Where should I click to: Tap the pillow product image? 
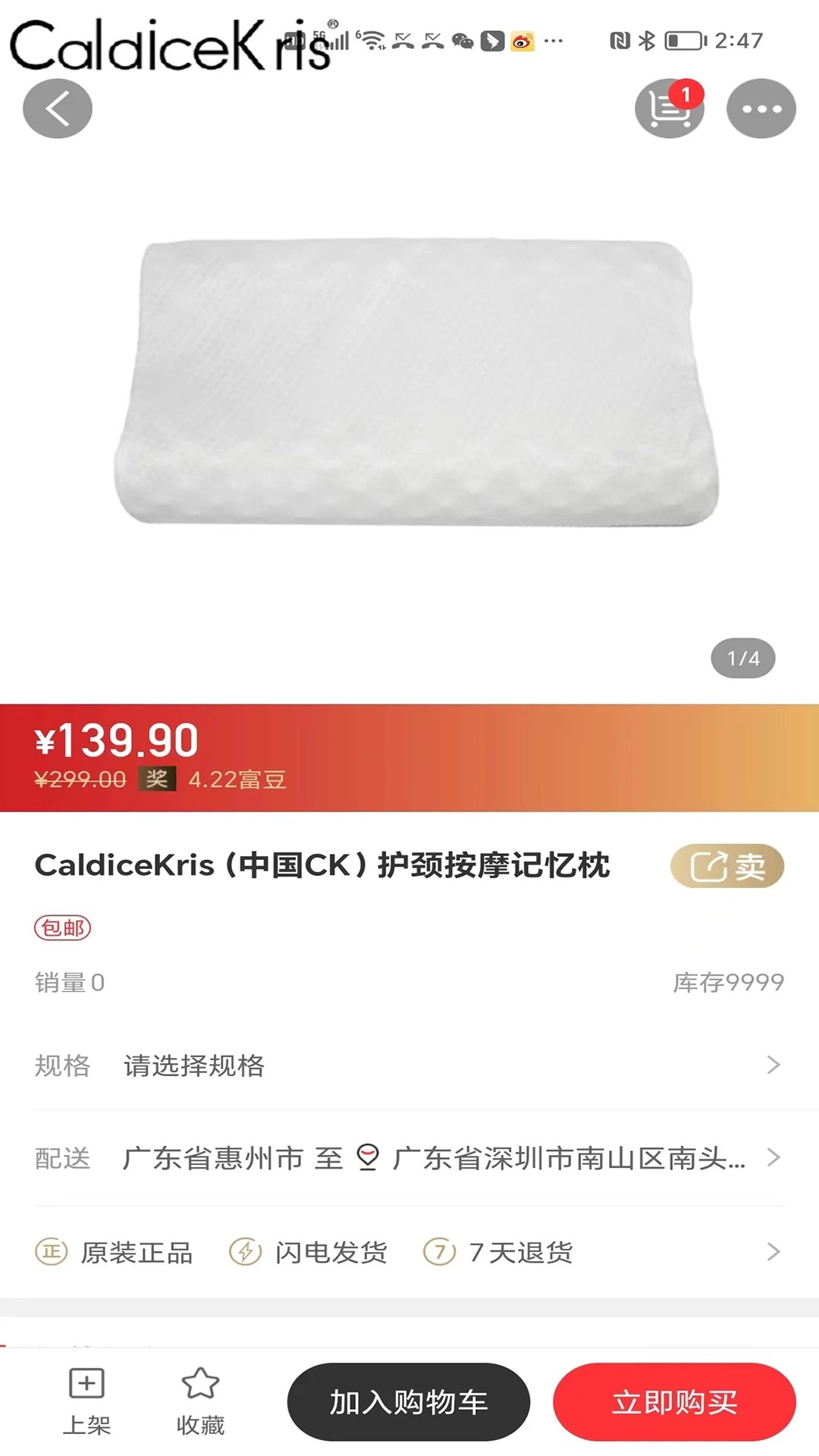coord(409,379)
